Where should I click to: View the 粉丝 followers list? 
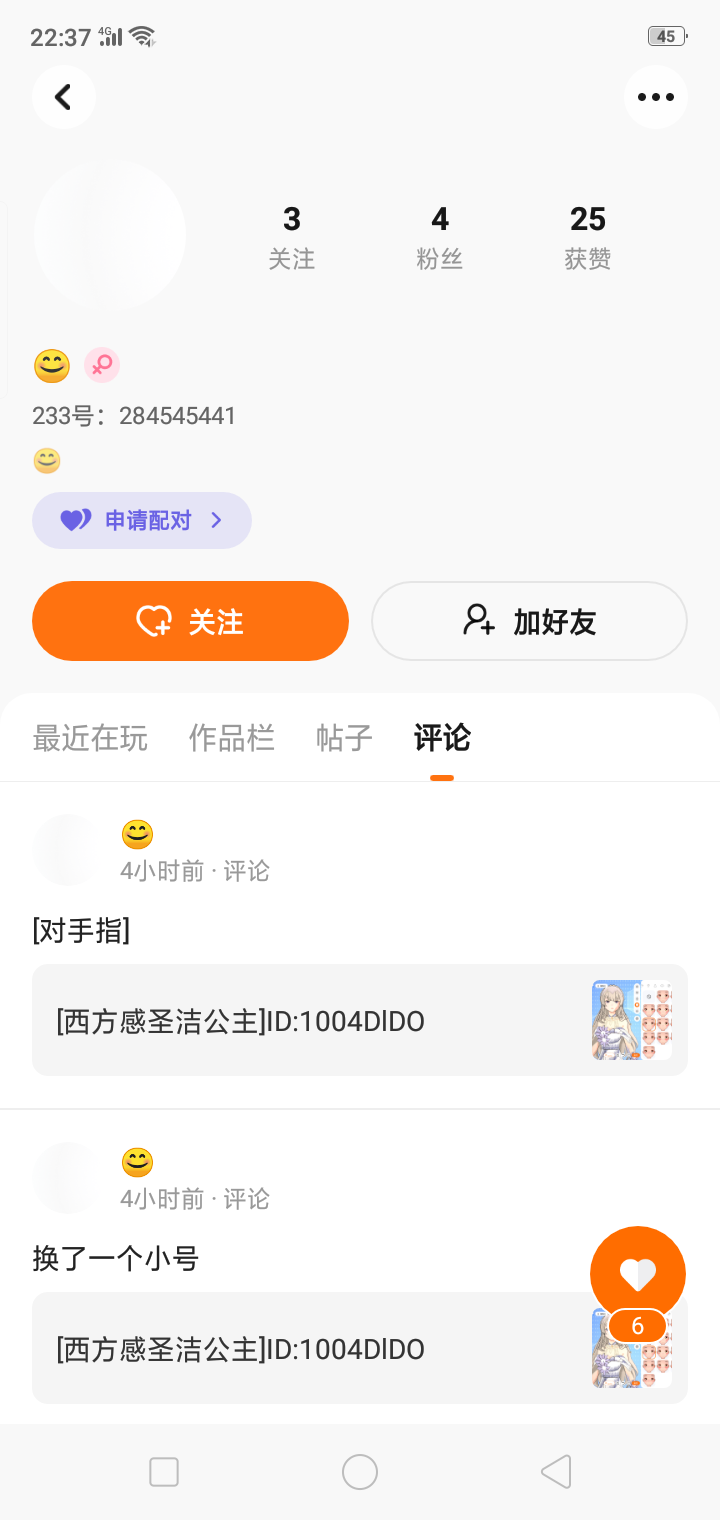click(440, 237)
